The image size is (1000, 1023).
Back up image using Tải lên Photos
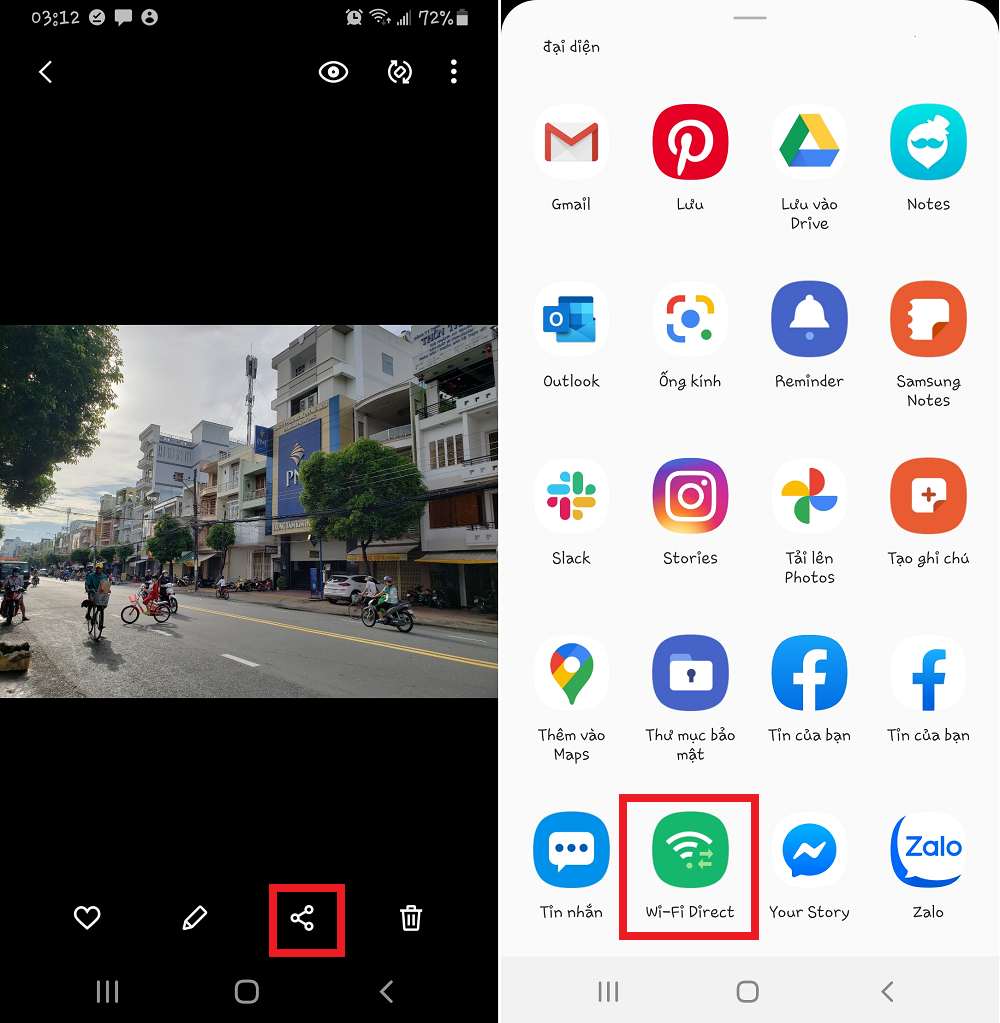point(809,496)
